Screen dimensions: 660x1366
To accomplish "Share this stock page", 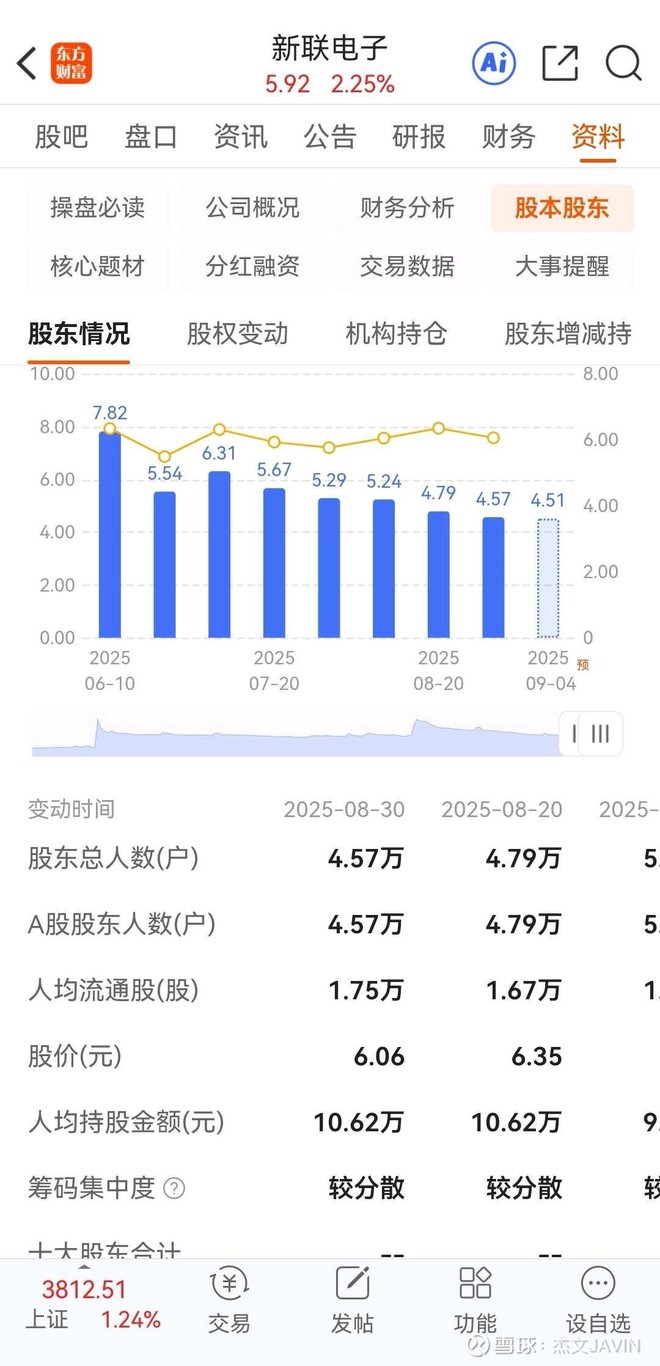I will (560, 64).
